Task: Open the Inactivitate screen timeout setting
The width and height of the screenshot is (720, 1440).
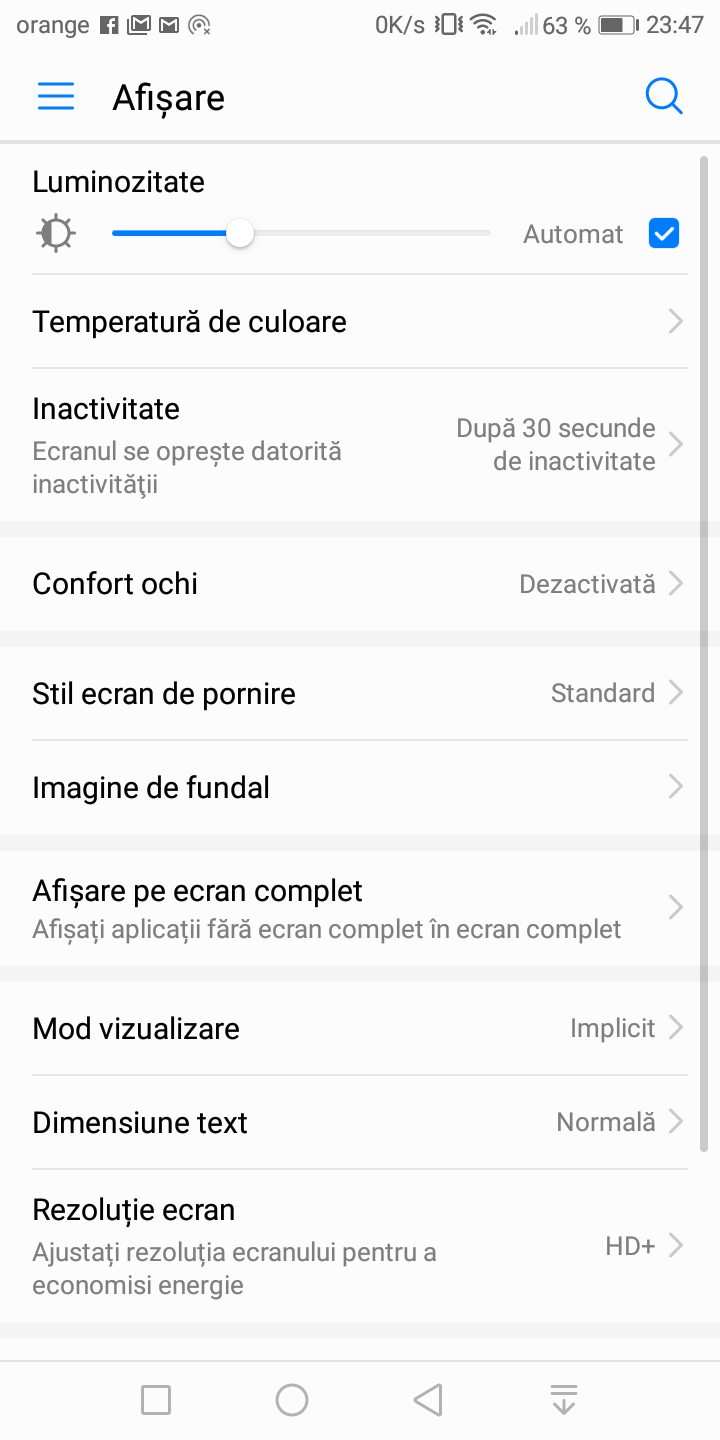Action: click(x=360, y=444)
